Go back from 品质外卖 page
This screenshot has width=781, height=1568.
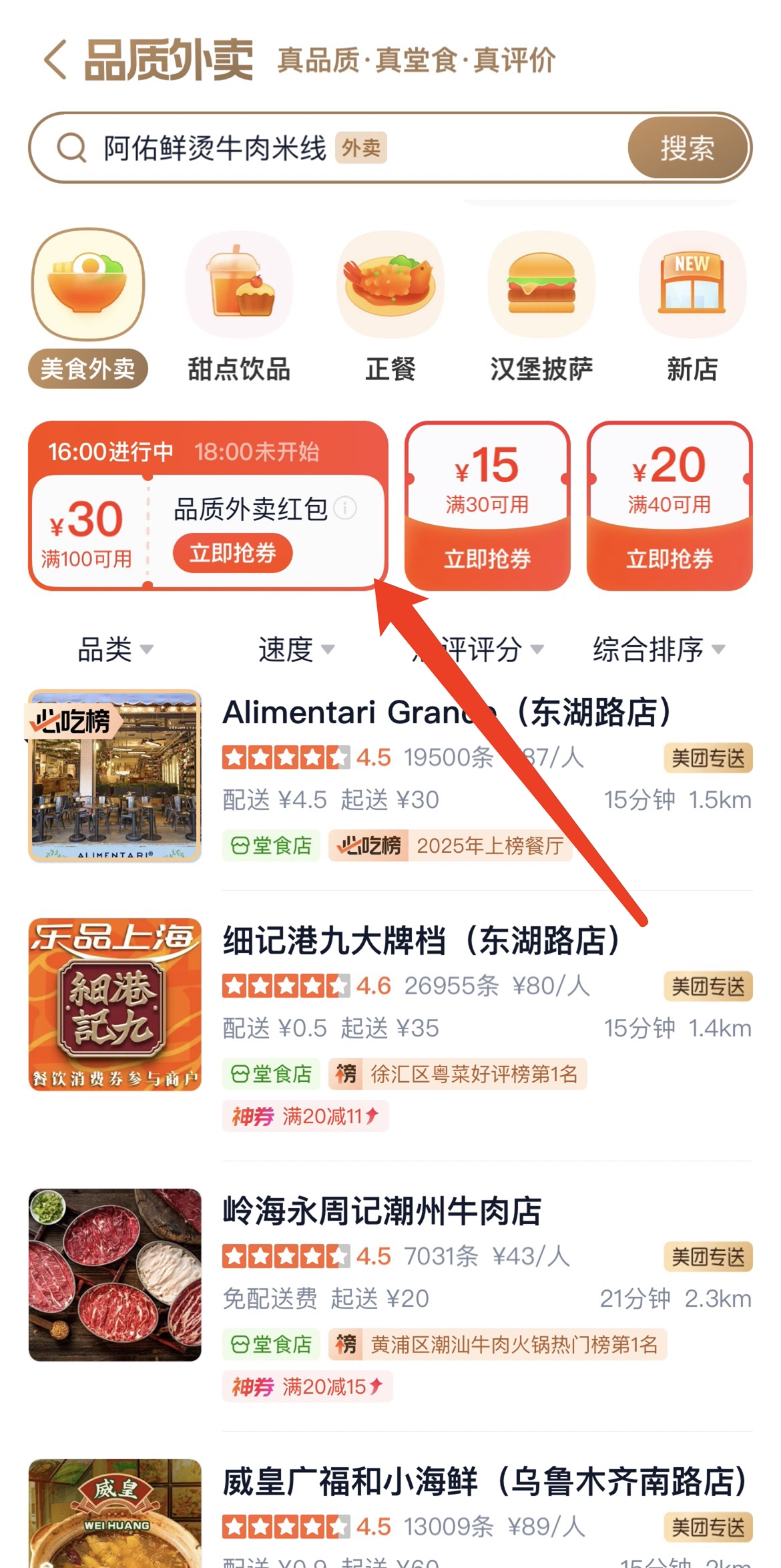[56, 60]
